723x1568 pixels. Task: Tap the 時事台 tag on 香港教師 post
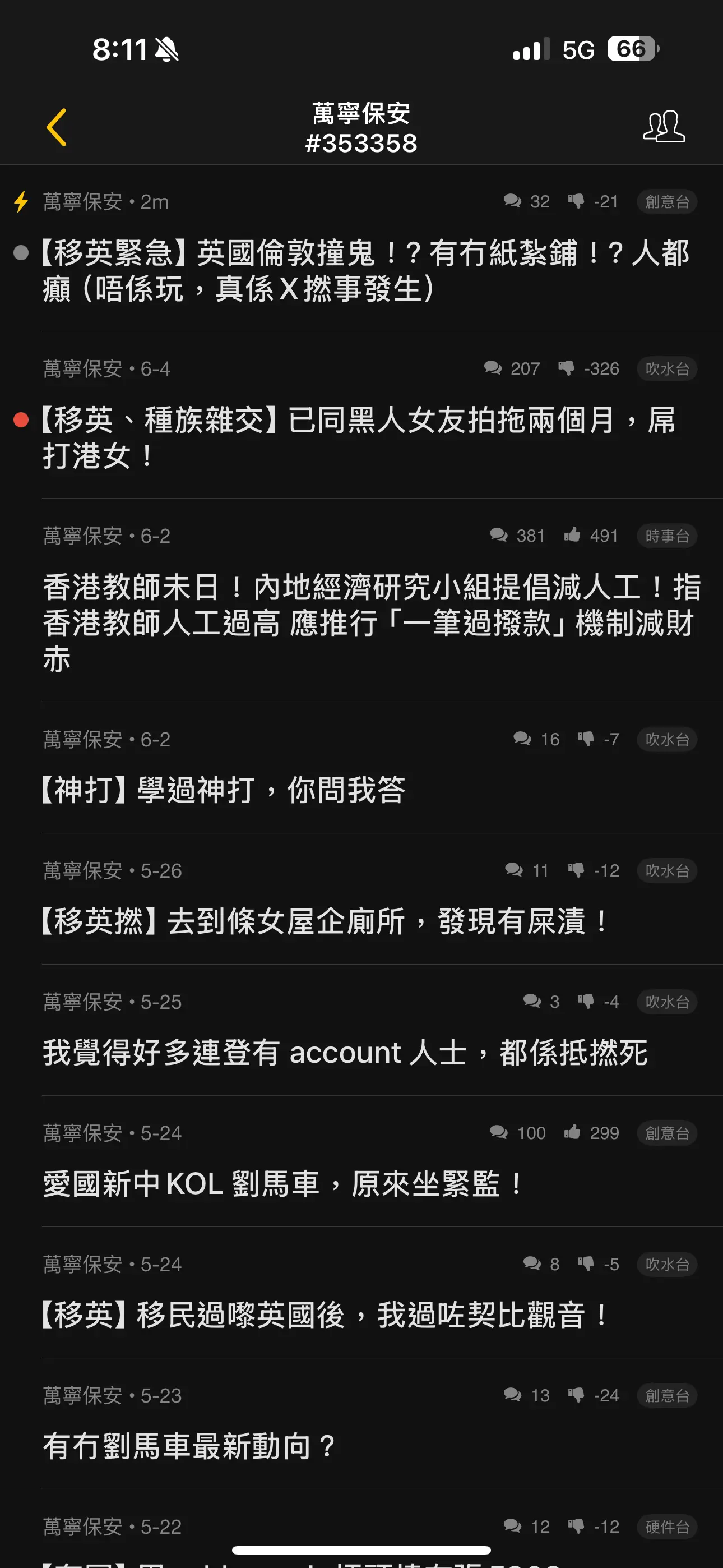click(x=667, y=536)
